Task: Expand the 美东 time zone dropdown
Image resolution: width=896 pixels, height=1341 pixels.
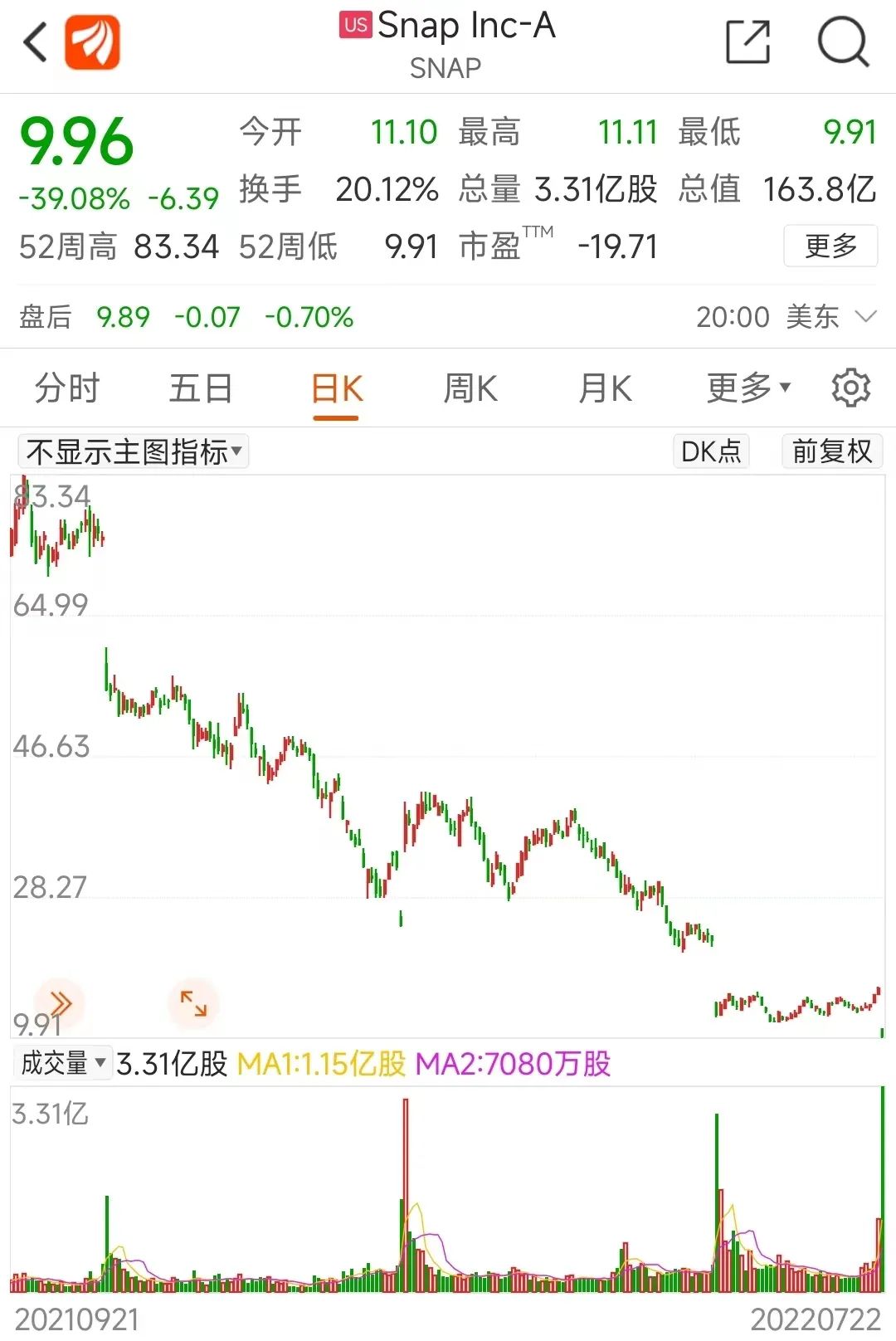Action: [x=865, y=316]
